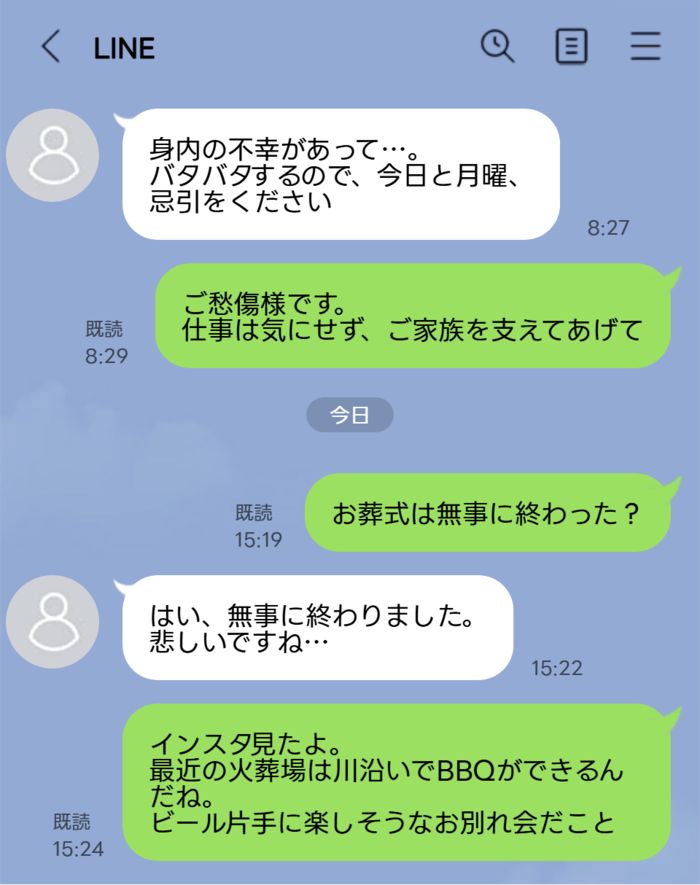Open the hamburger chat menu

646,47
